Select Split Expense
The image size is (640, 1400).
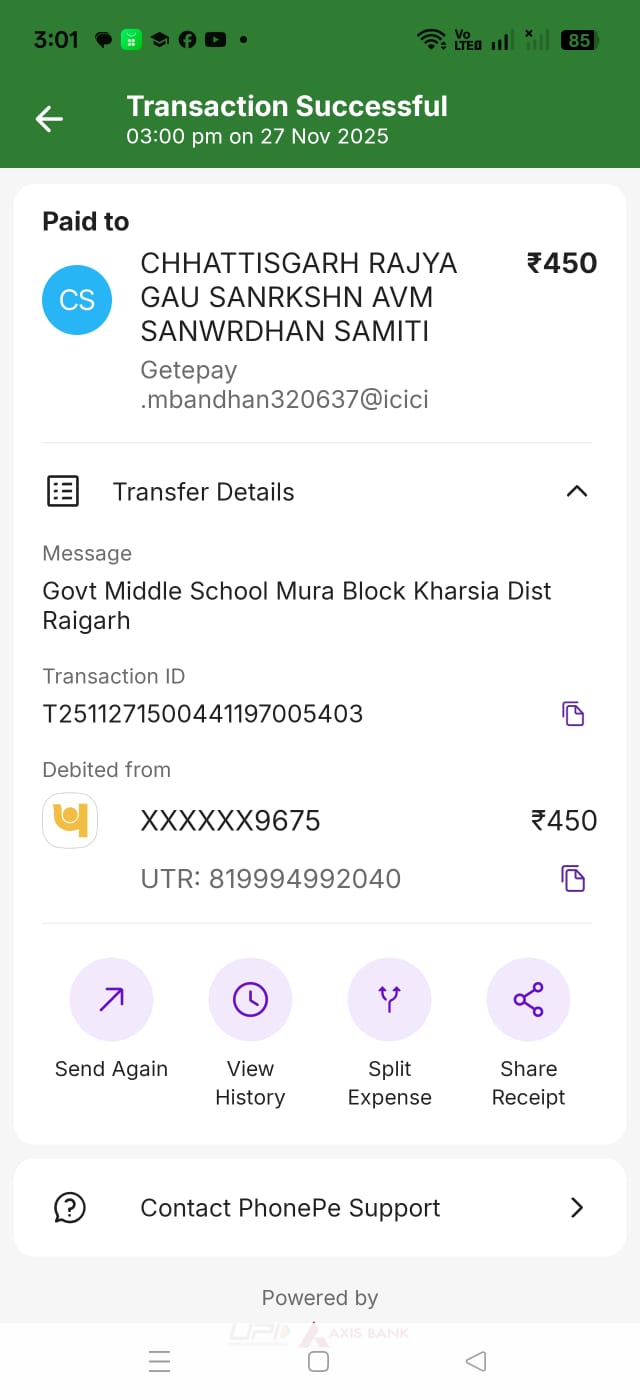point(389,1000)
